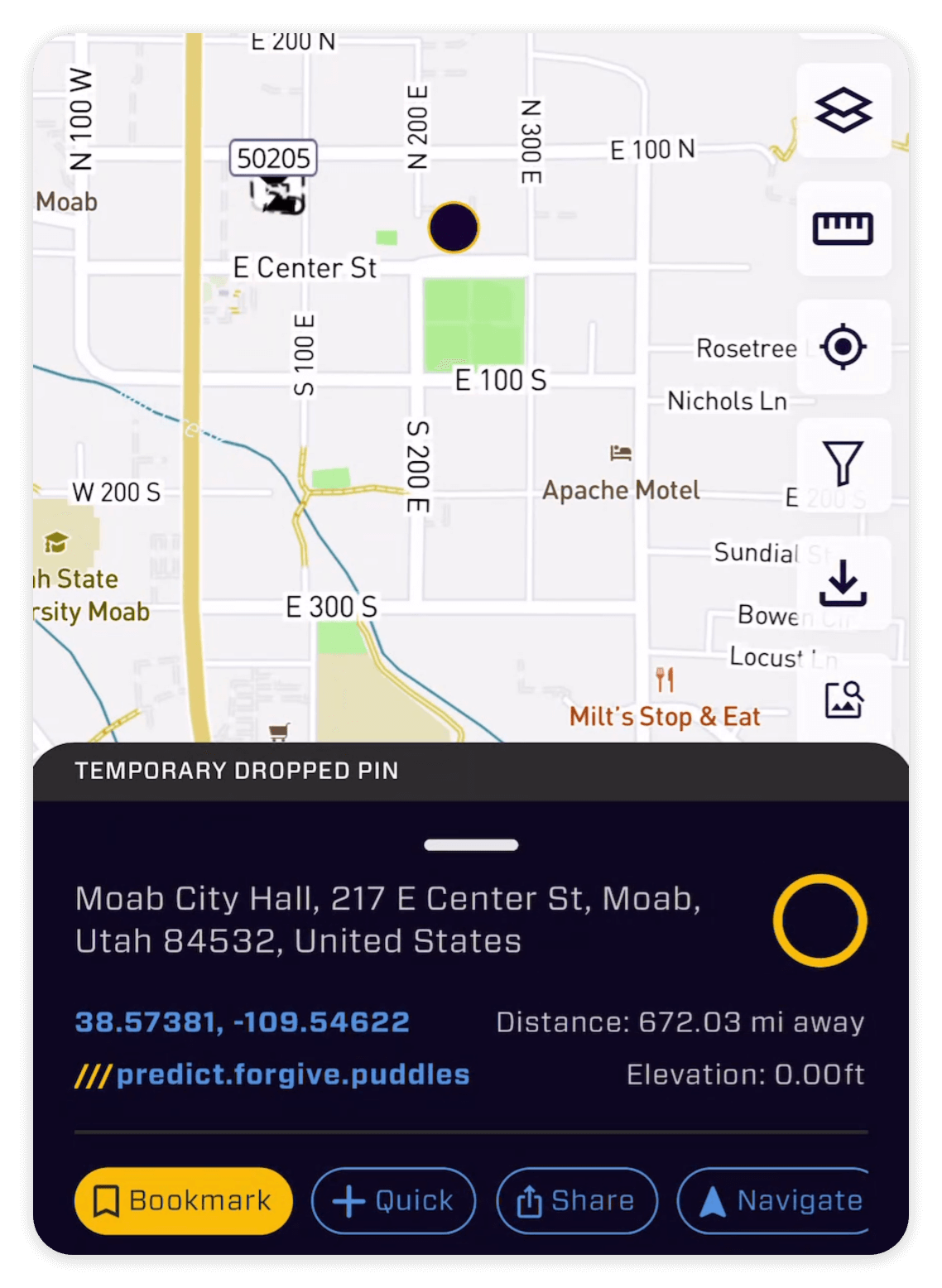942x1288 pixels.
Task: Open the photo search icon
Action: pos(843,699)
